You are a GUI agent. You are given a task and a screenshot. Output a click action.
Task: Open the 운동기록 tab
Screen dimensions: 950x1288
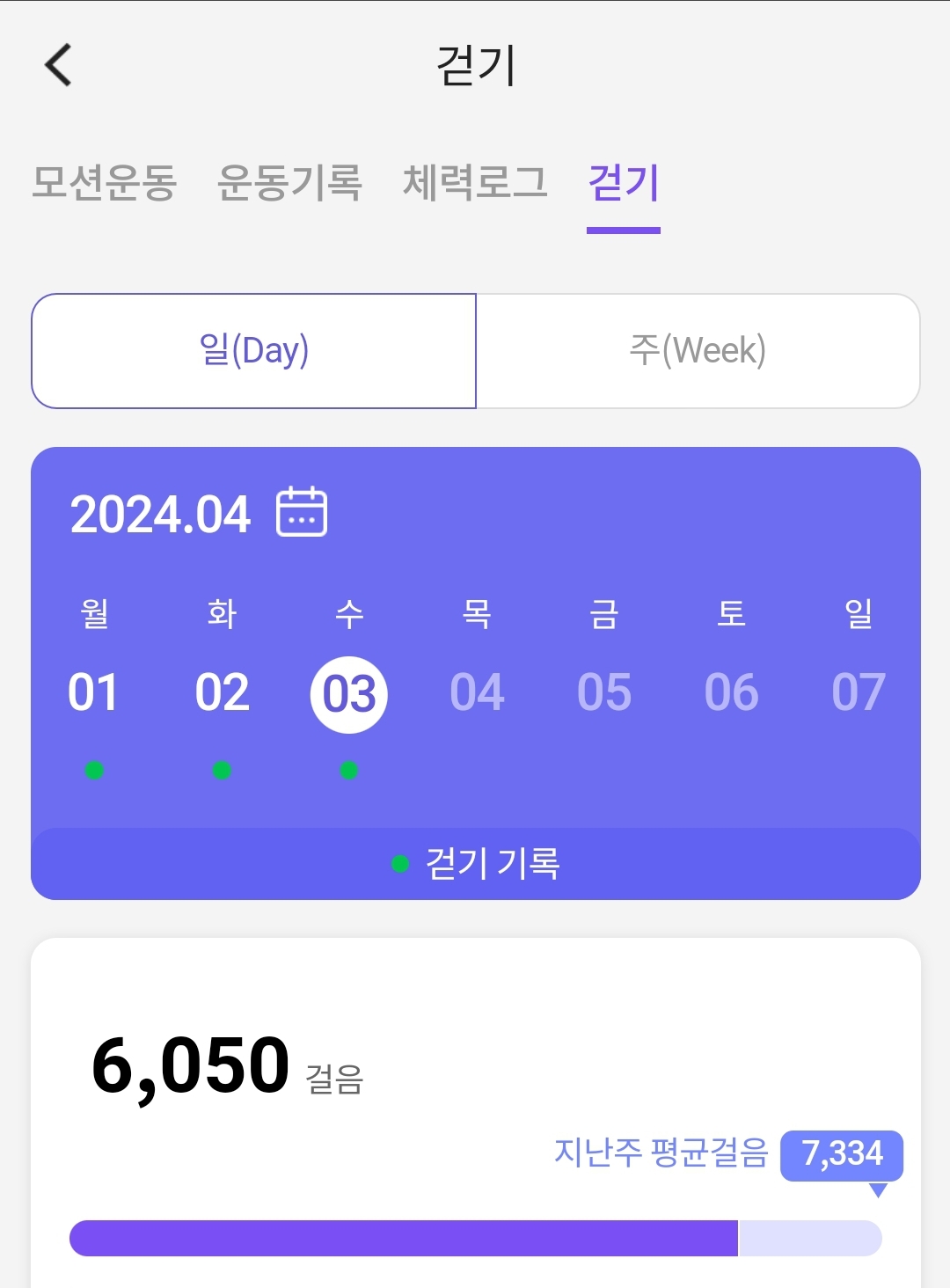click(289, 183)
